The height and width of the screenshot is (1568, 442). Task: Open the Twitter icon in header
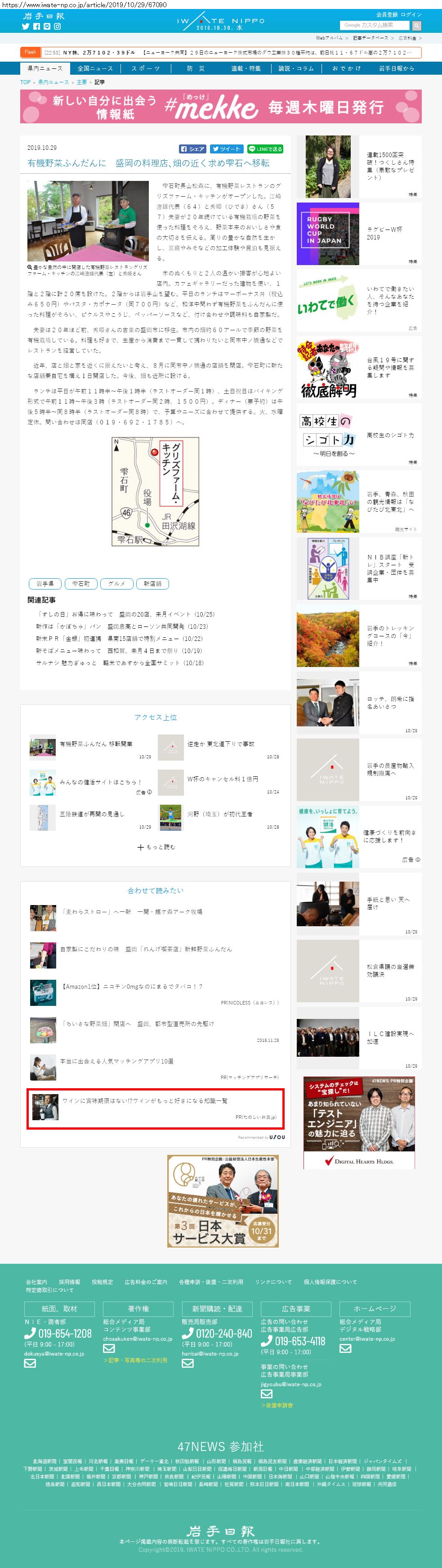(26, 27)
